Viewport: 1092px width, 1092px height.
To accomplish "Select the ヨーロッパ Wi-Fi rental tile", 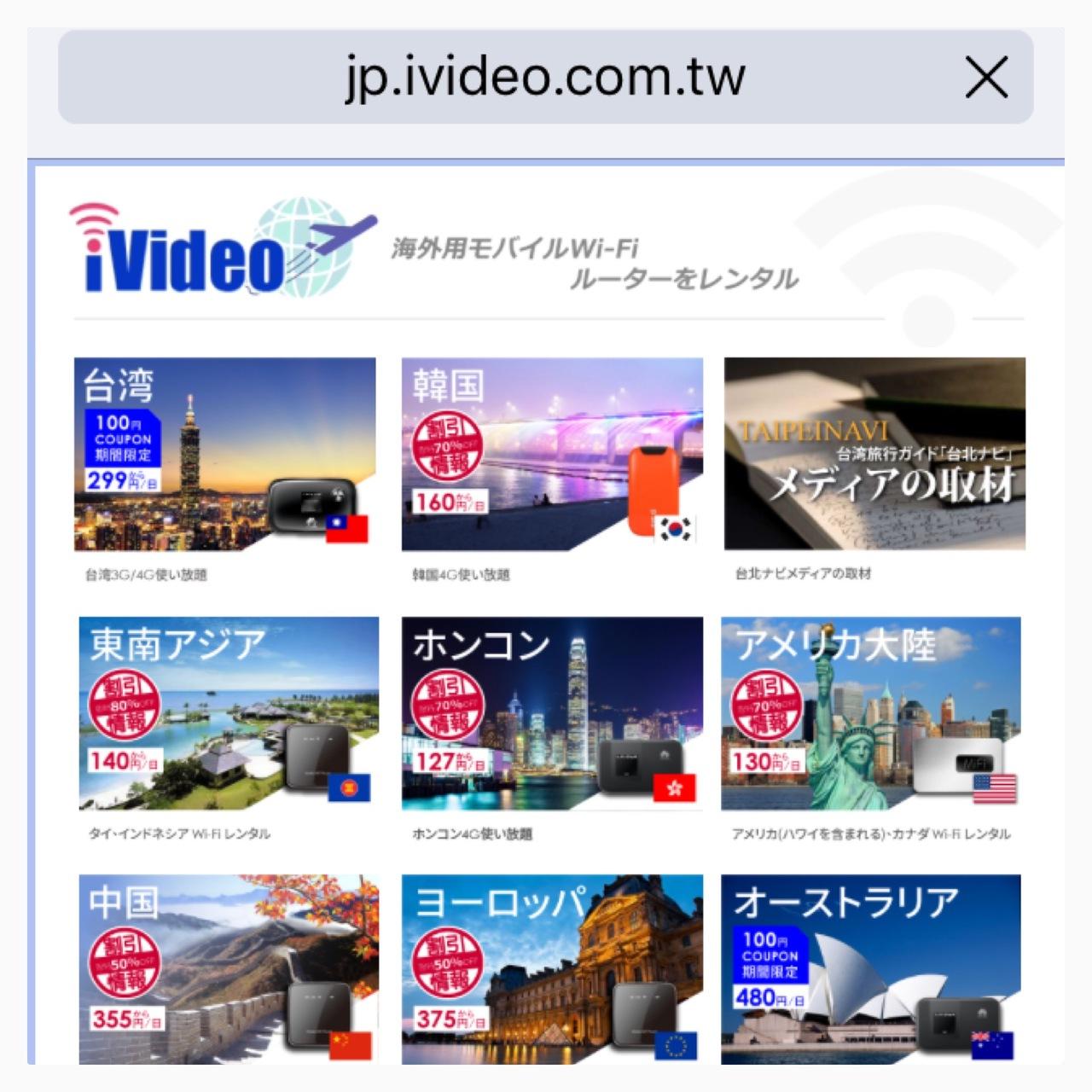I will [552, 969].
